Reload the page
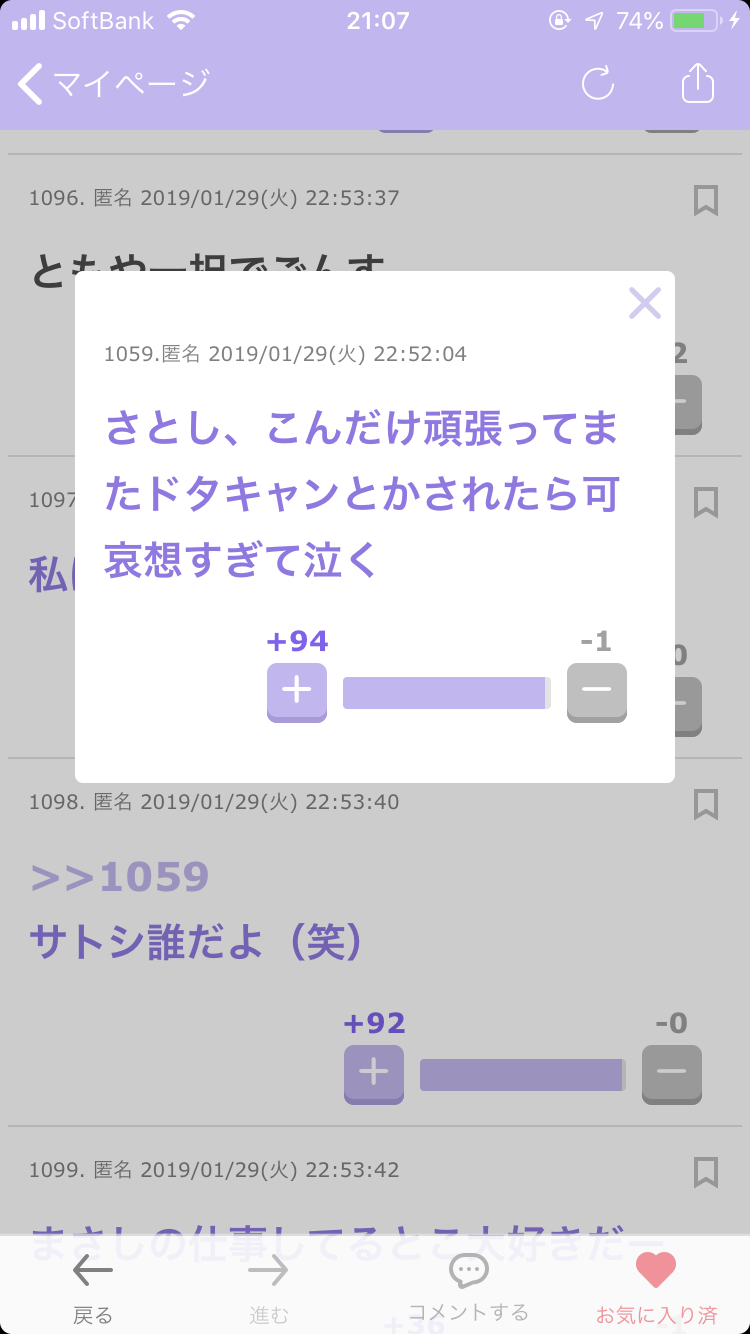 [598, 84]
